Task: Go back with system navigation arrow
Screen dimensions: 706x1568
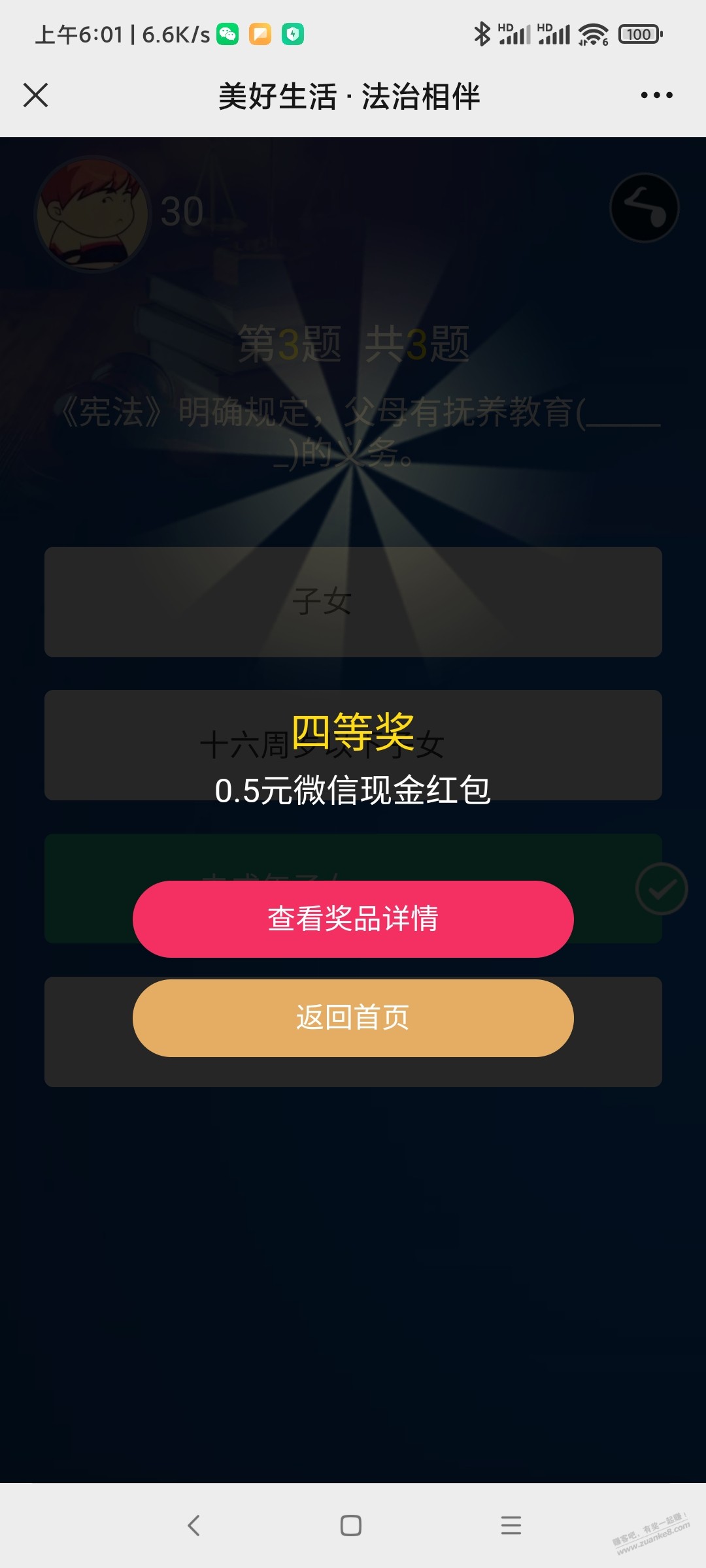Action: click(193, 1526)
